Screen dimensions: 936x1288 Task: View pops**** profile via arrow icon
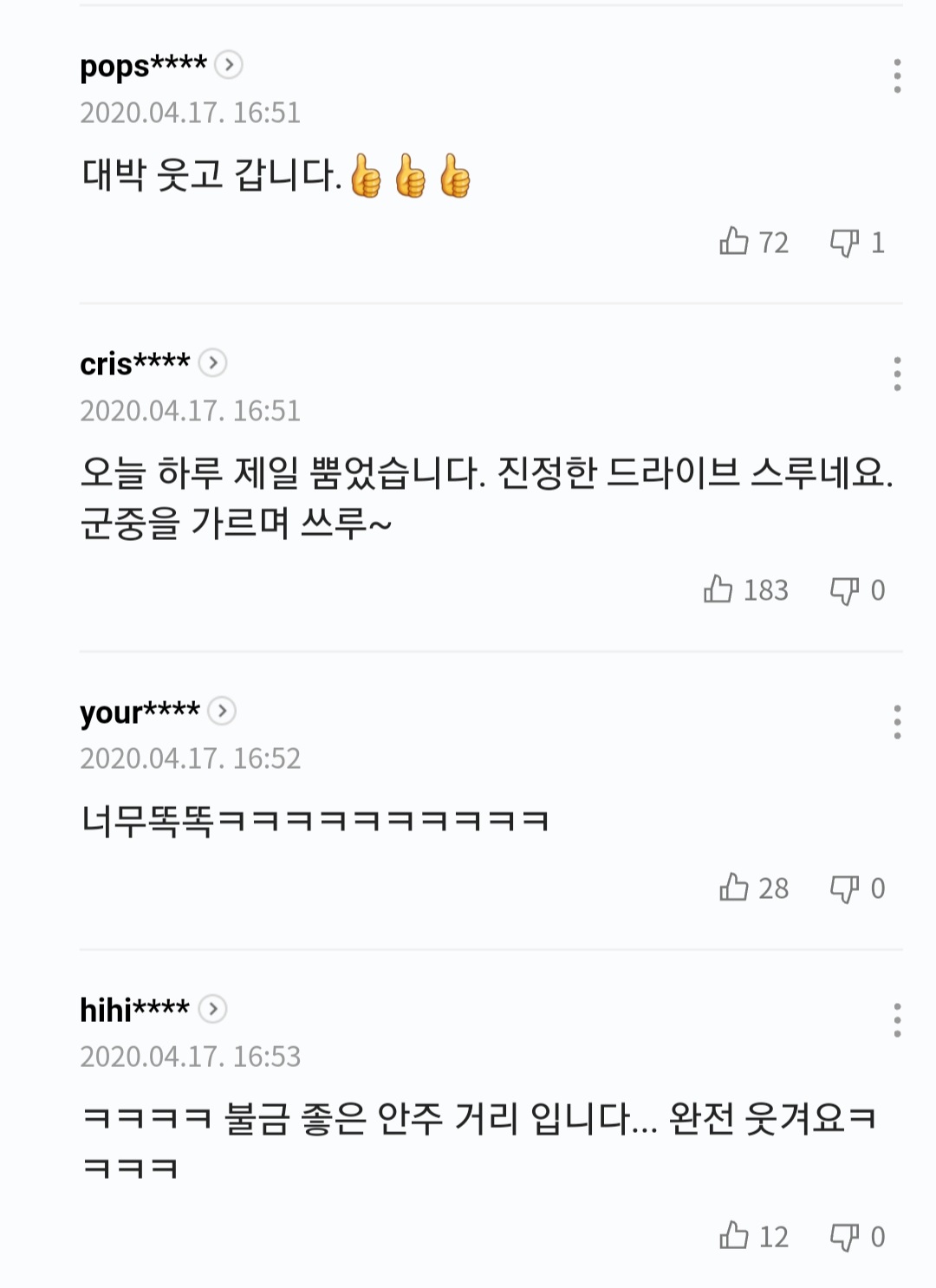coord(229,65)
